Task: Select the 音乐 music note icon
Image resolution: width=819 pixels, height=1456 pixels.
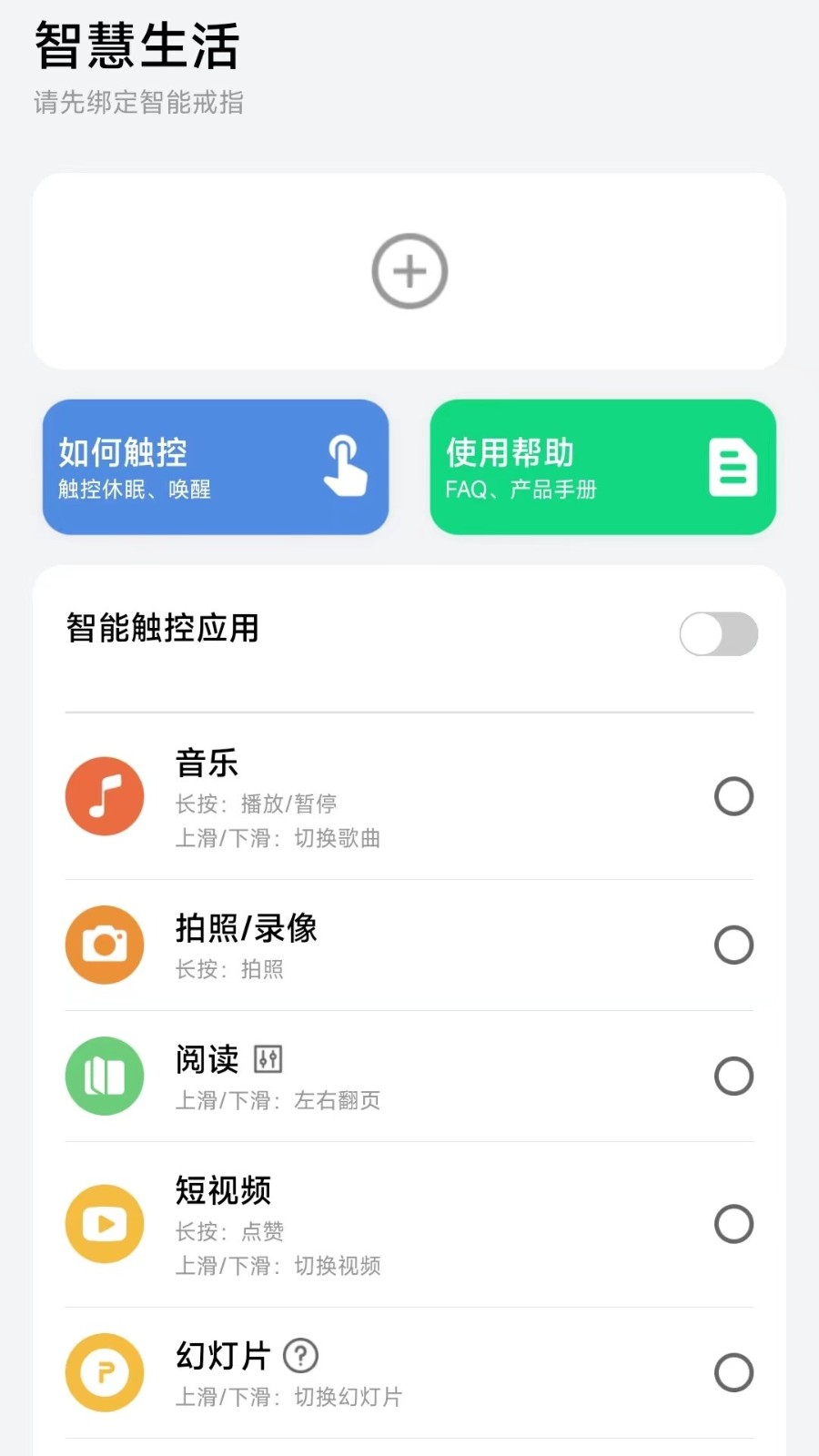Action: (x=104, y=796)
